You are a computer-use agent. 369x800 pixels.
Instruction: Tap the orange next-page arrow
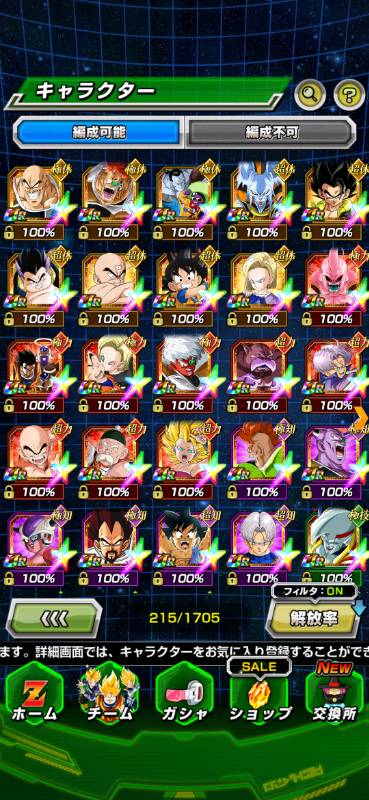pos(361,408)
